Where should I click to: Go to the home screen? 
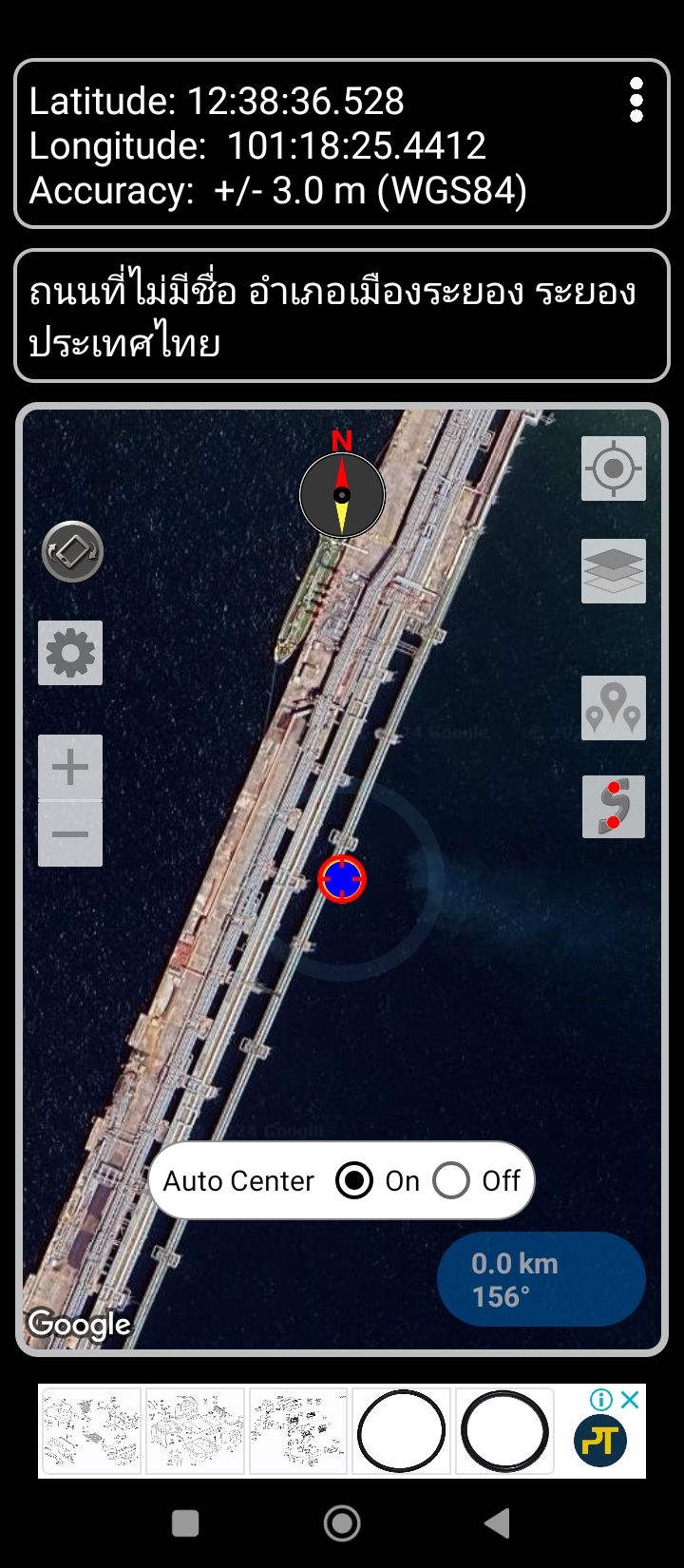click(x=342, y=1523)
